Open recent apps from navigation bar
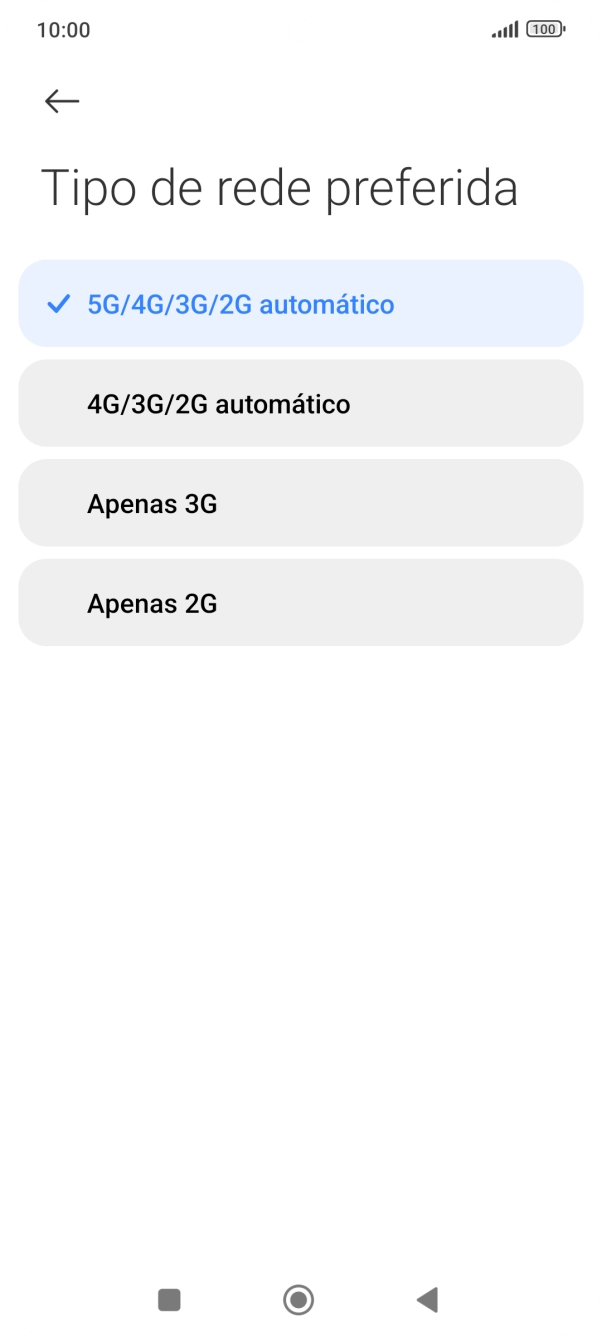This screenshot has width=602, height=1337. (169, 1300)
